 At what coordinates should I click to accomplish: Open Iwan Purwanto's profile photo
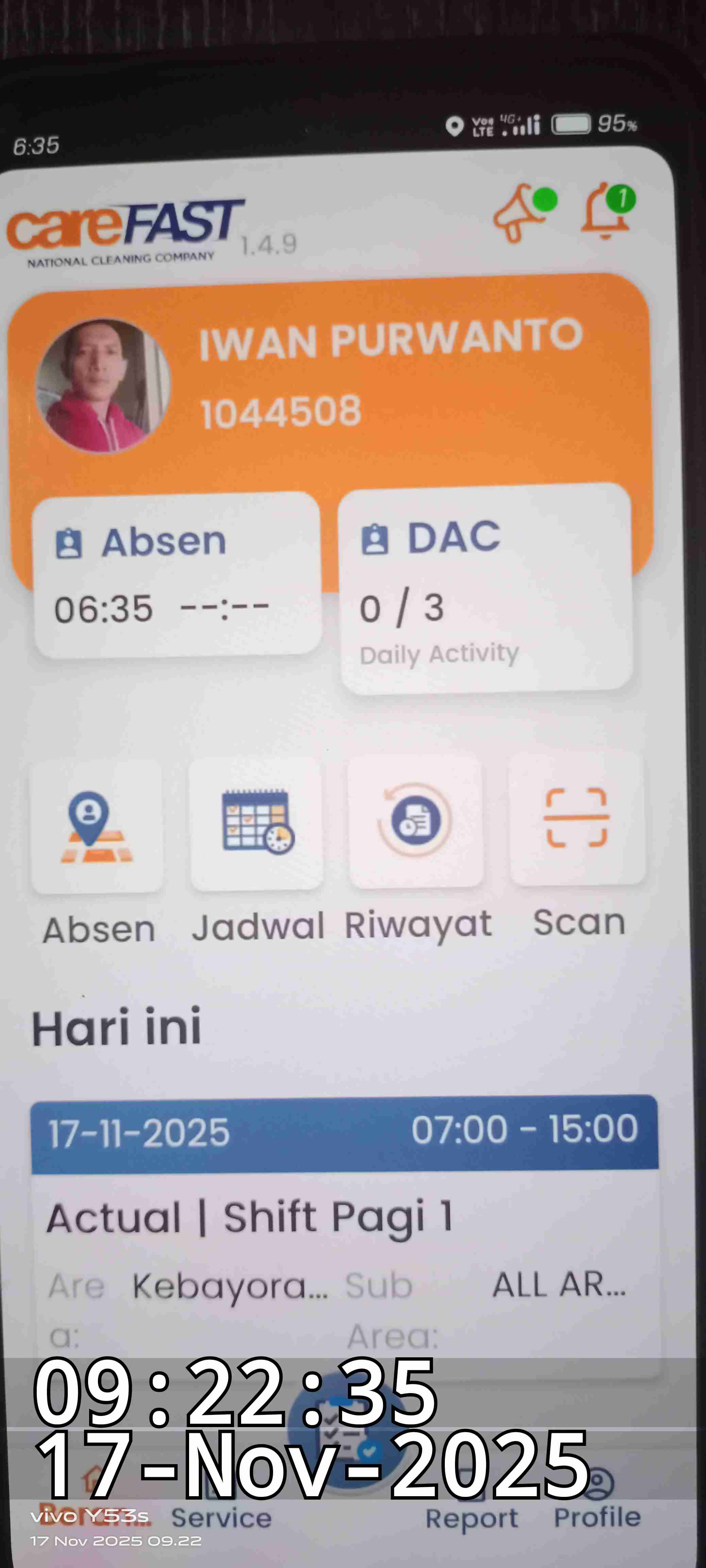point(102,385)
